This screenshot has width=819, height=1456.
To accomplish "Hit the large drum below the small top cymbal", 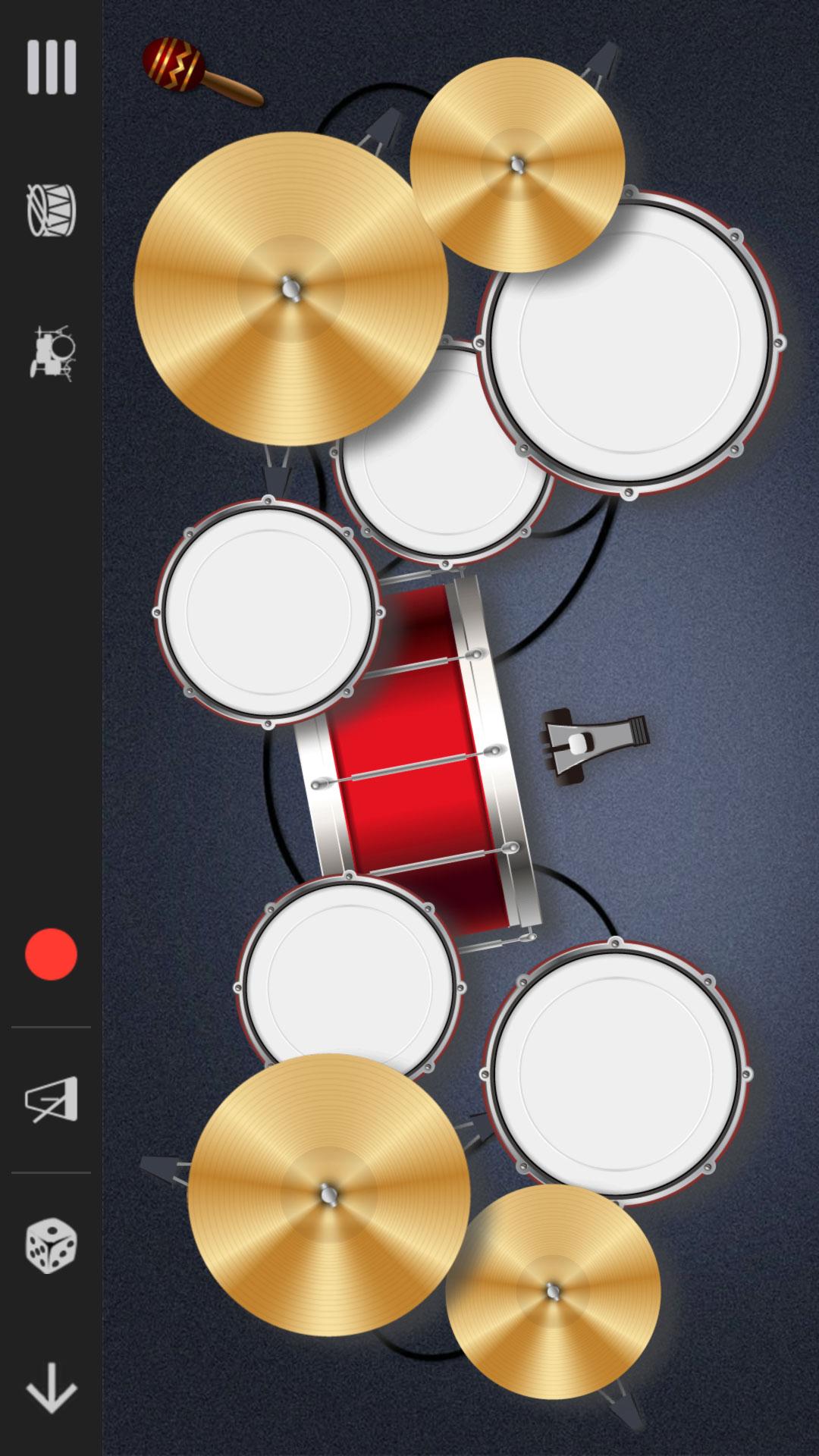I will click(x=629, y=343).
